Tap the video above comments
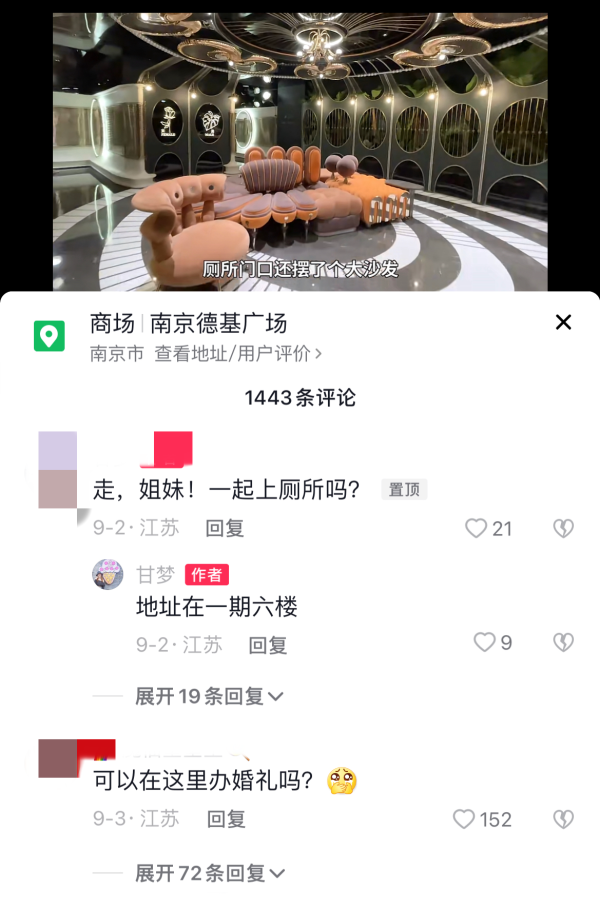 pos(300,150)
